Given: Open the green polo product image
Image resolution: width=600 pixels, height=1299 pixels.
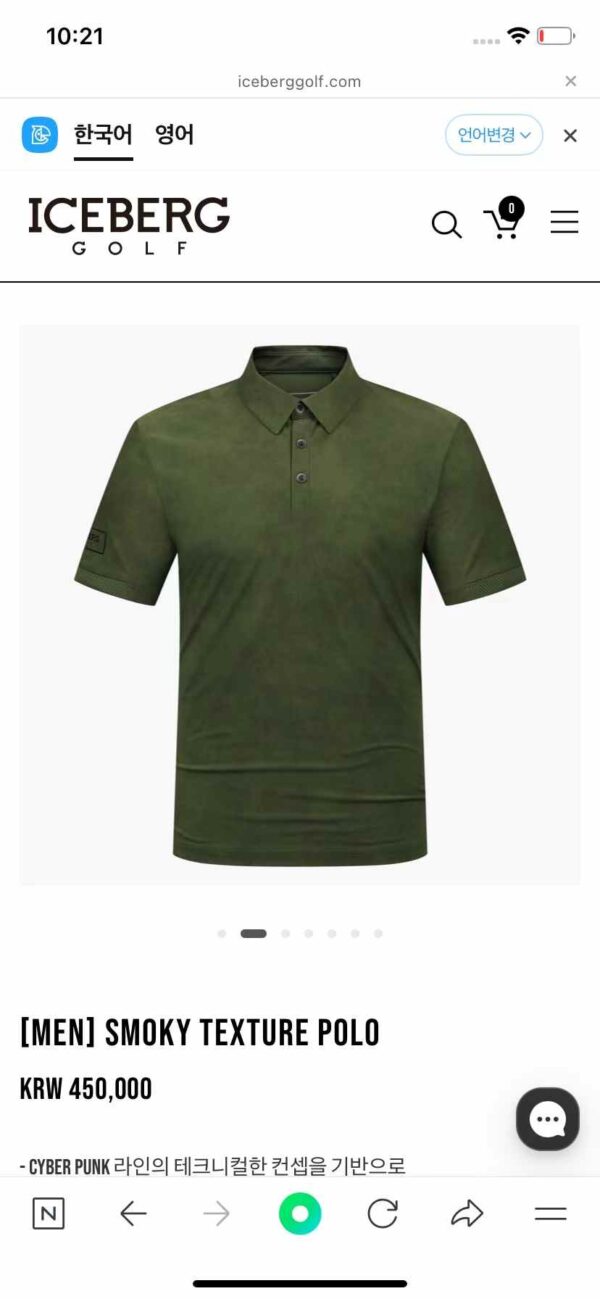Looking at the screenshot, I should click(300, 604).
